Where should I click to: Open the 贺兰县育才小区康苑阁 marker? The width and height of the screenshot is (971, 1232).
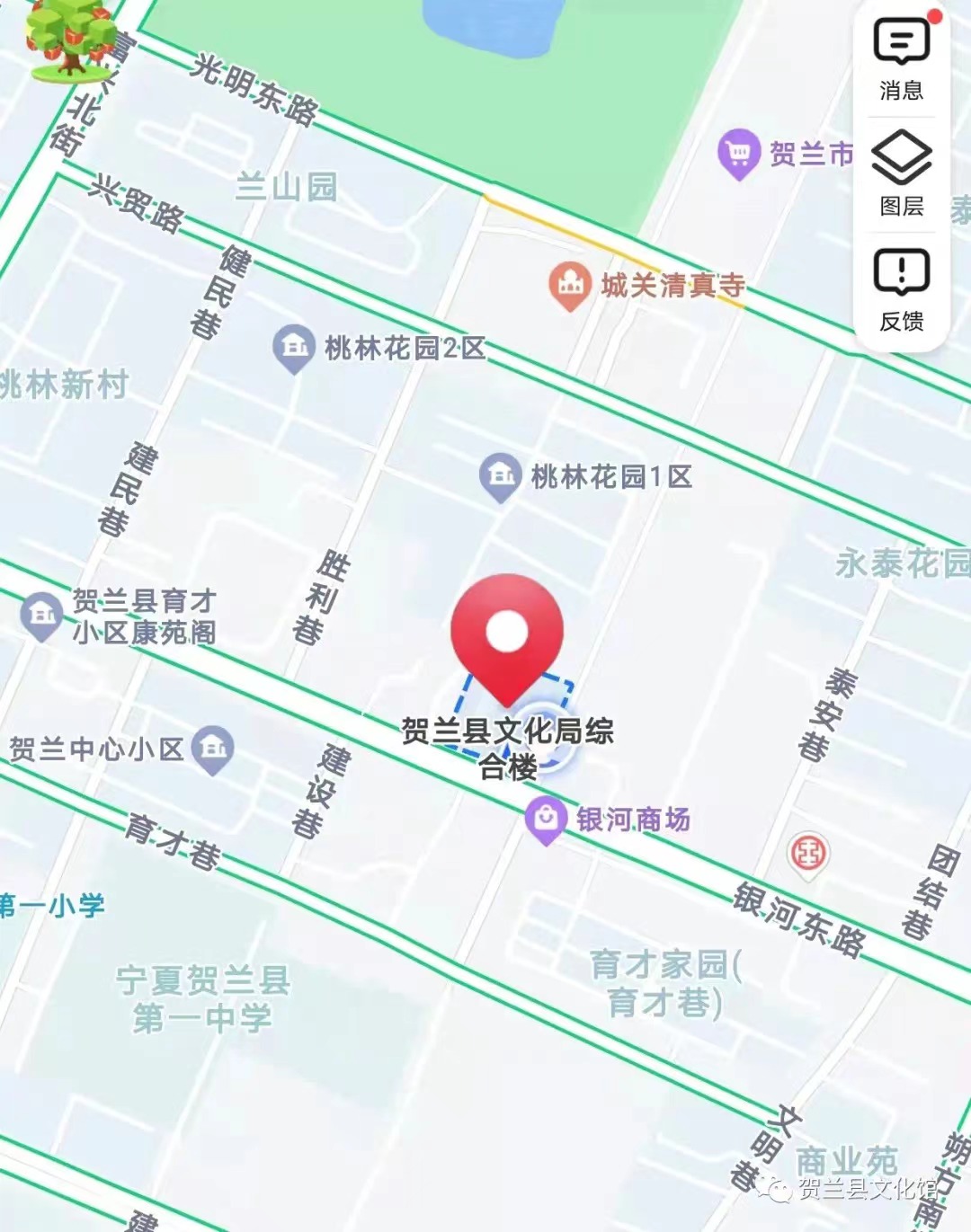point(41,616)
